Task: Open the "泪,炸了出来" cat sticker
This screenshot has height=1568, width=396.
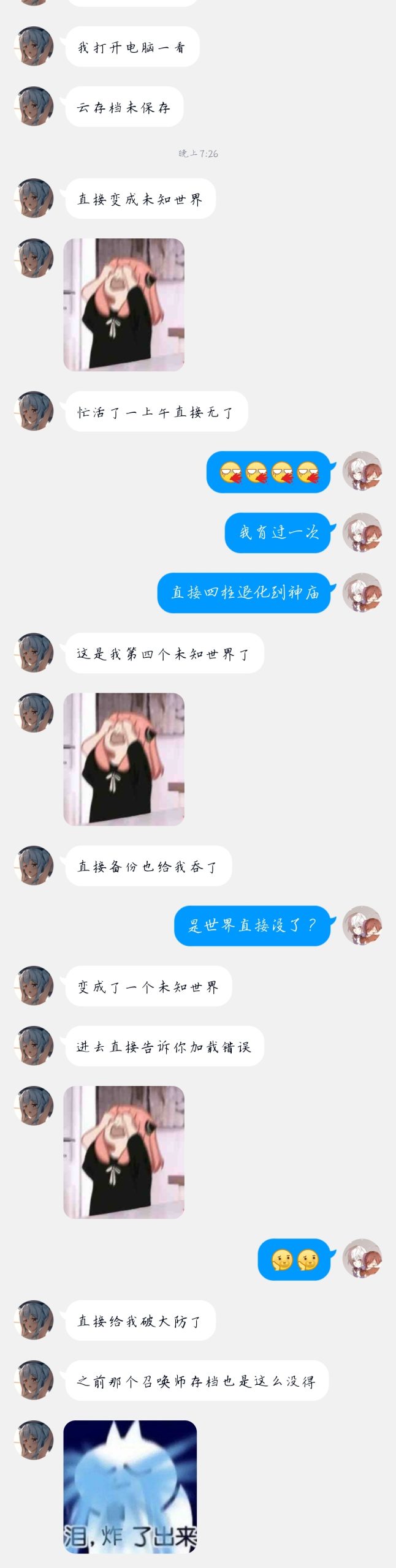Action: (130, 1487)
